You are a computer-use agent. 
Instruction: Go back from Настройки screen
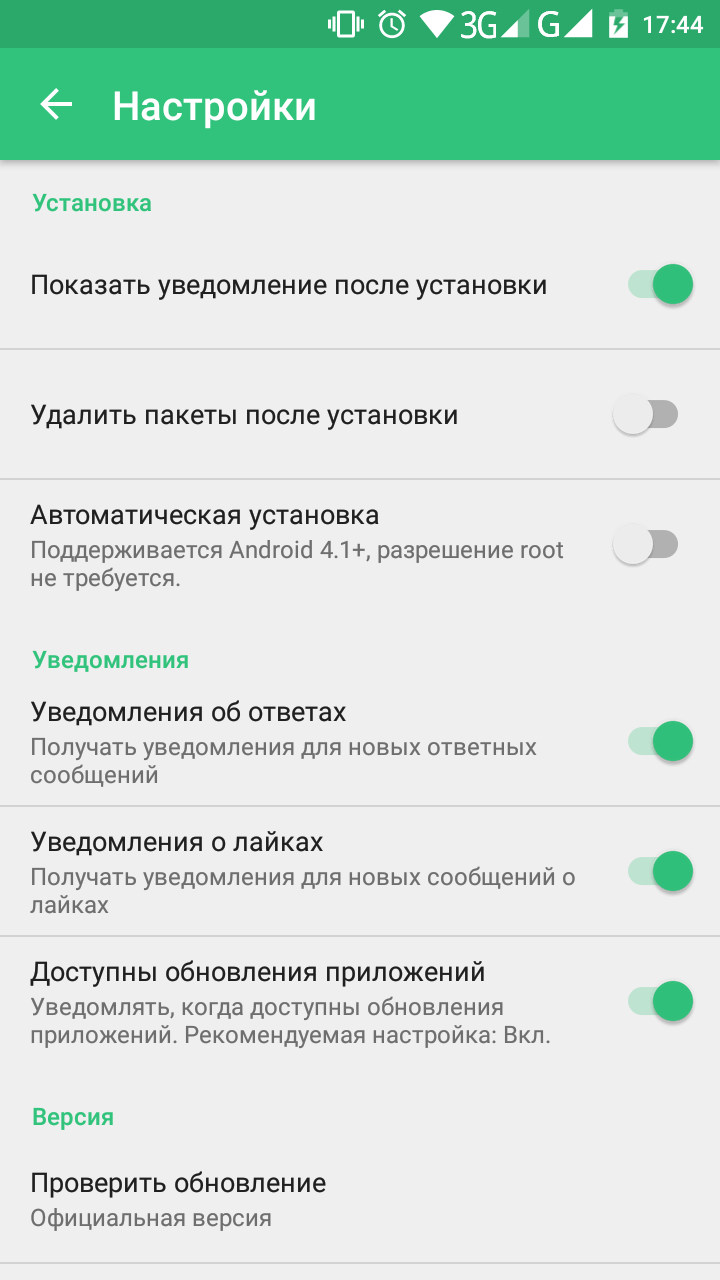(x=56, y=105)
